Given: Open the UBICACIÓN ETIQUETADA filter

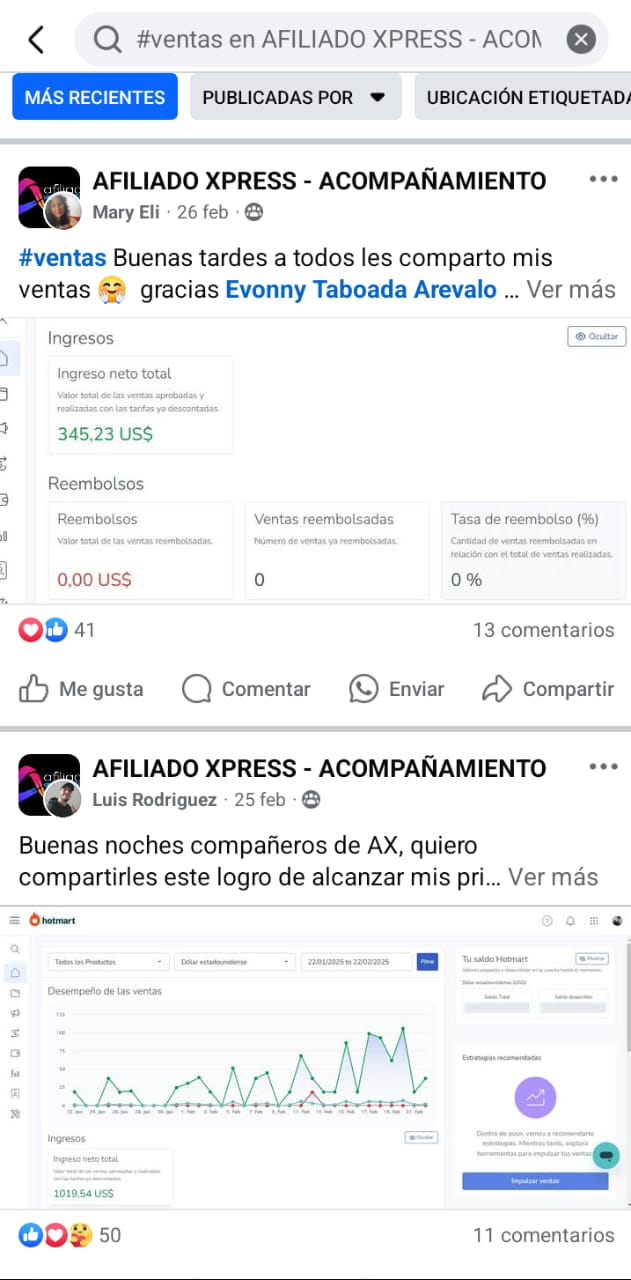Looking at the screenshot, I should tap(527, 97).
